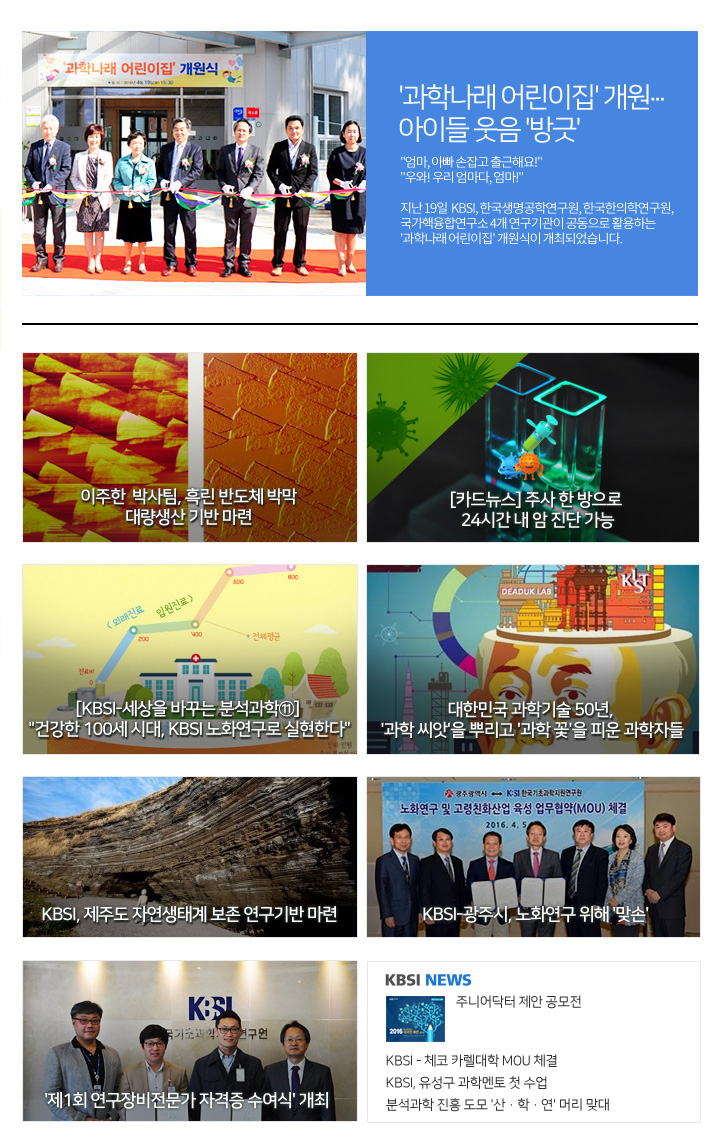Open the 세상을 바꾸는 분석과학 노화연구 article
The height and width of the screenshot is (1138, 720).
pyautogui.click(x=189, y=659)
